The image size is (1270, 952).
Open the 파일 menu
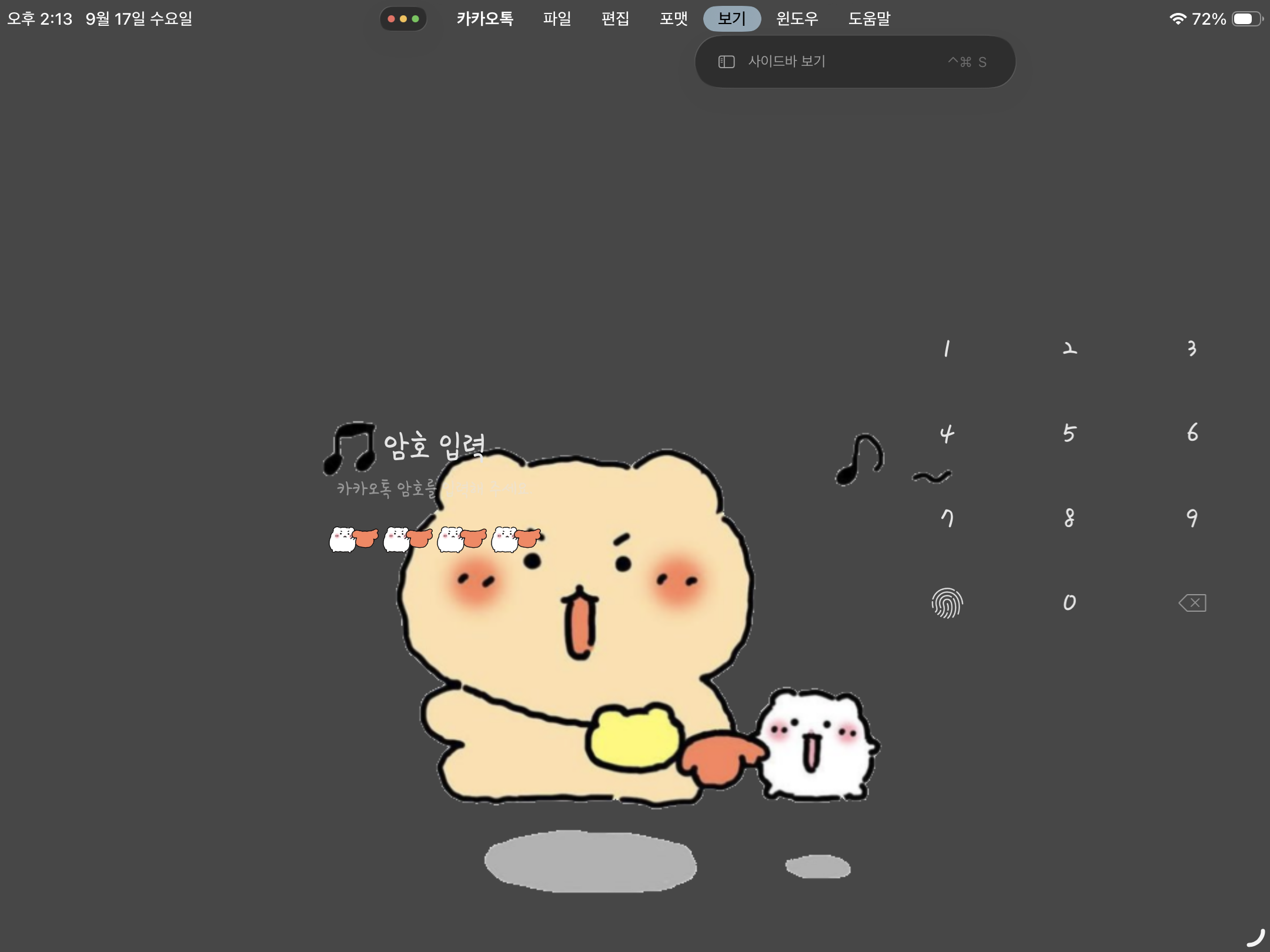(x=557, y=19)
